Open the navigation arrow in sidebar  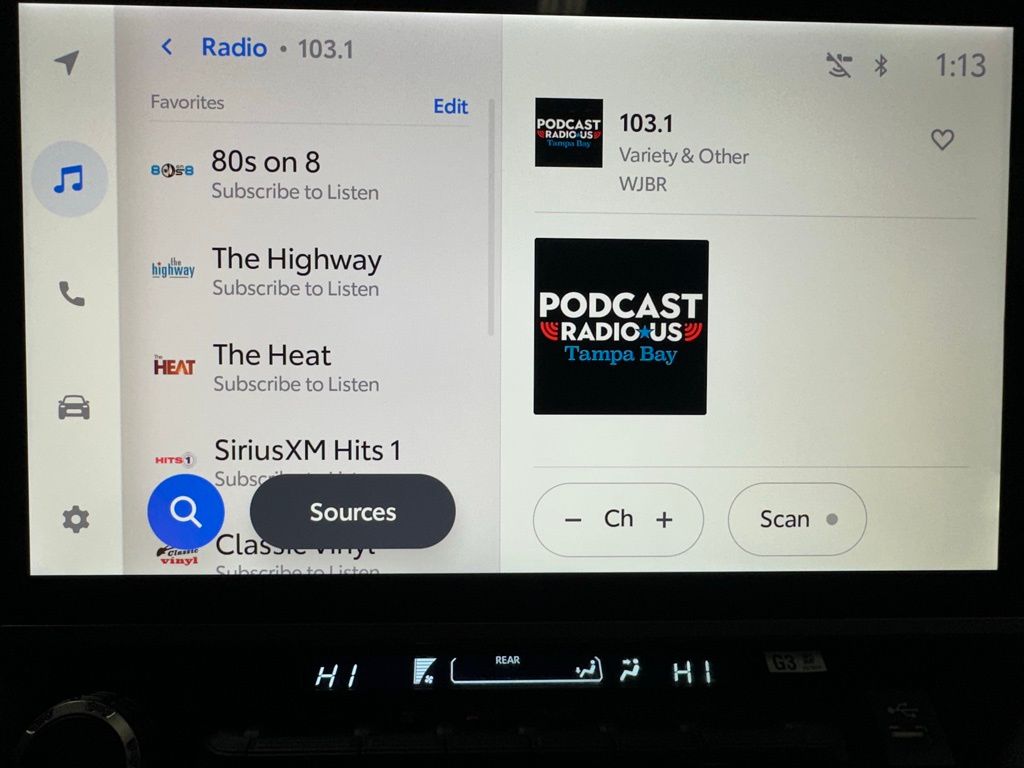click(67, 63)
